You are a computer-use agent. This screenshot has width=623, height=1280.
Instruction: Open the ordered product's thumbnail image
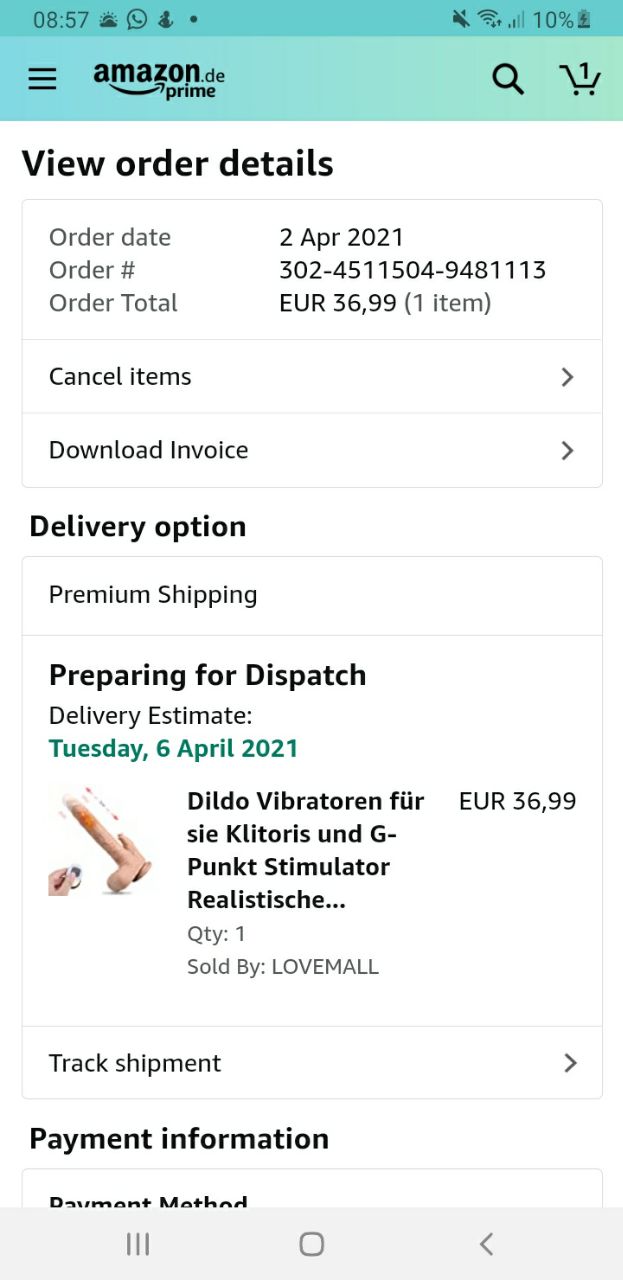click(x=101, y=841)
